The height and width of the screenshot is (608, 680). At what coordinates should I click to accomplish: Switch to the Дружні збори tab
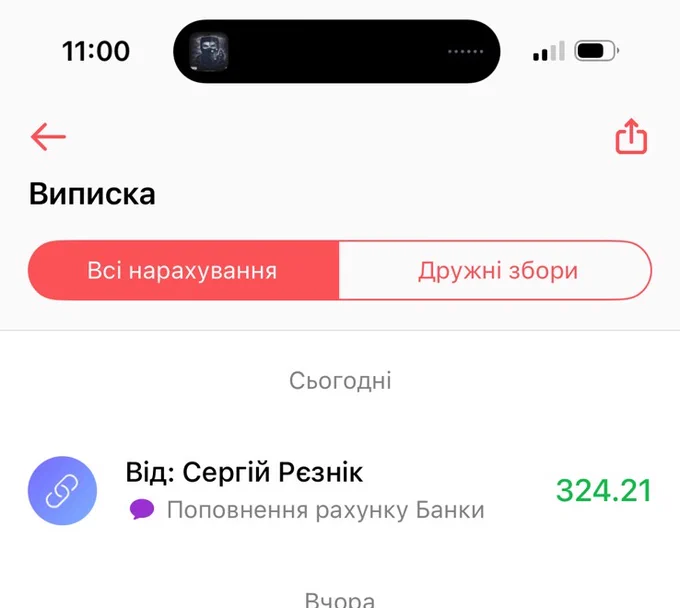(x=496, y=270)
